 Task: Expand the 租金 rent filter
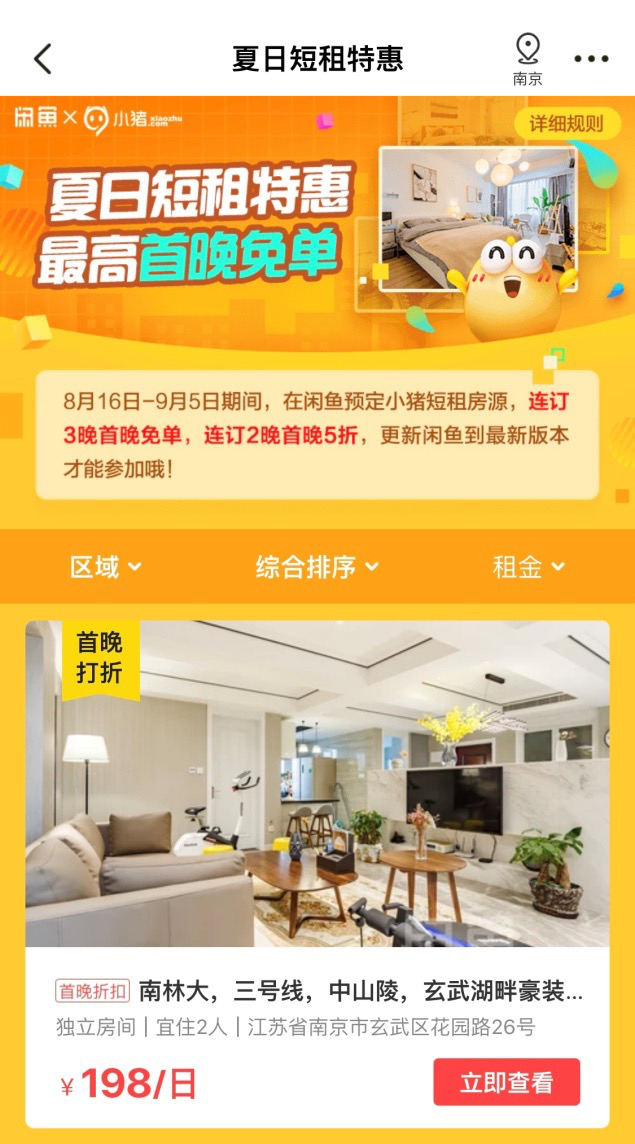pyautogui.click(x=528, y=567)
